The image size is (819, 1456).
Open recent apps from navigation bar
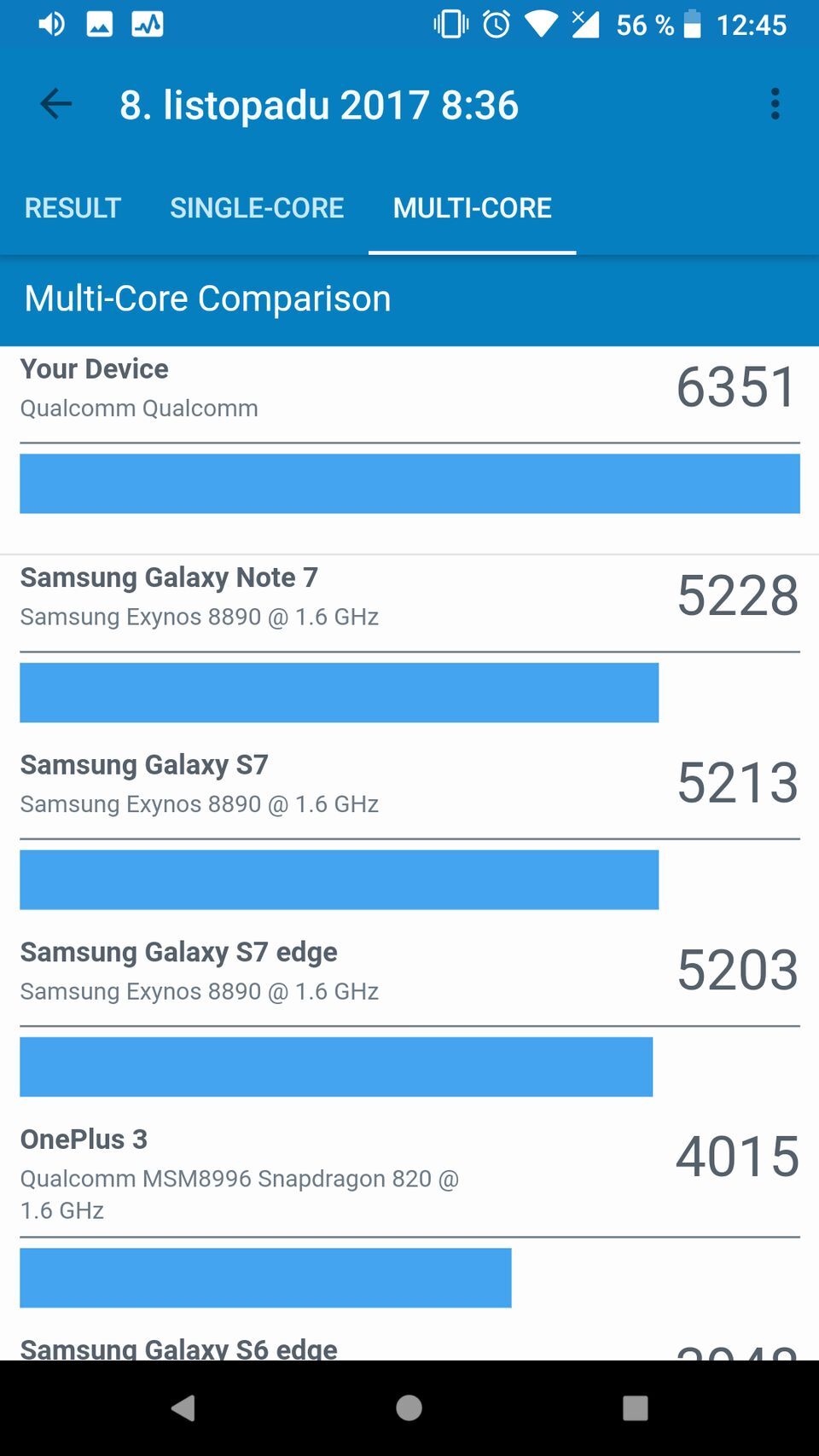635,1407
